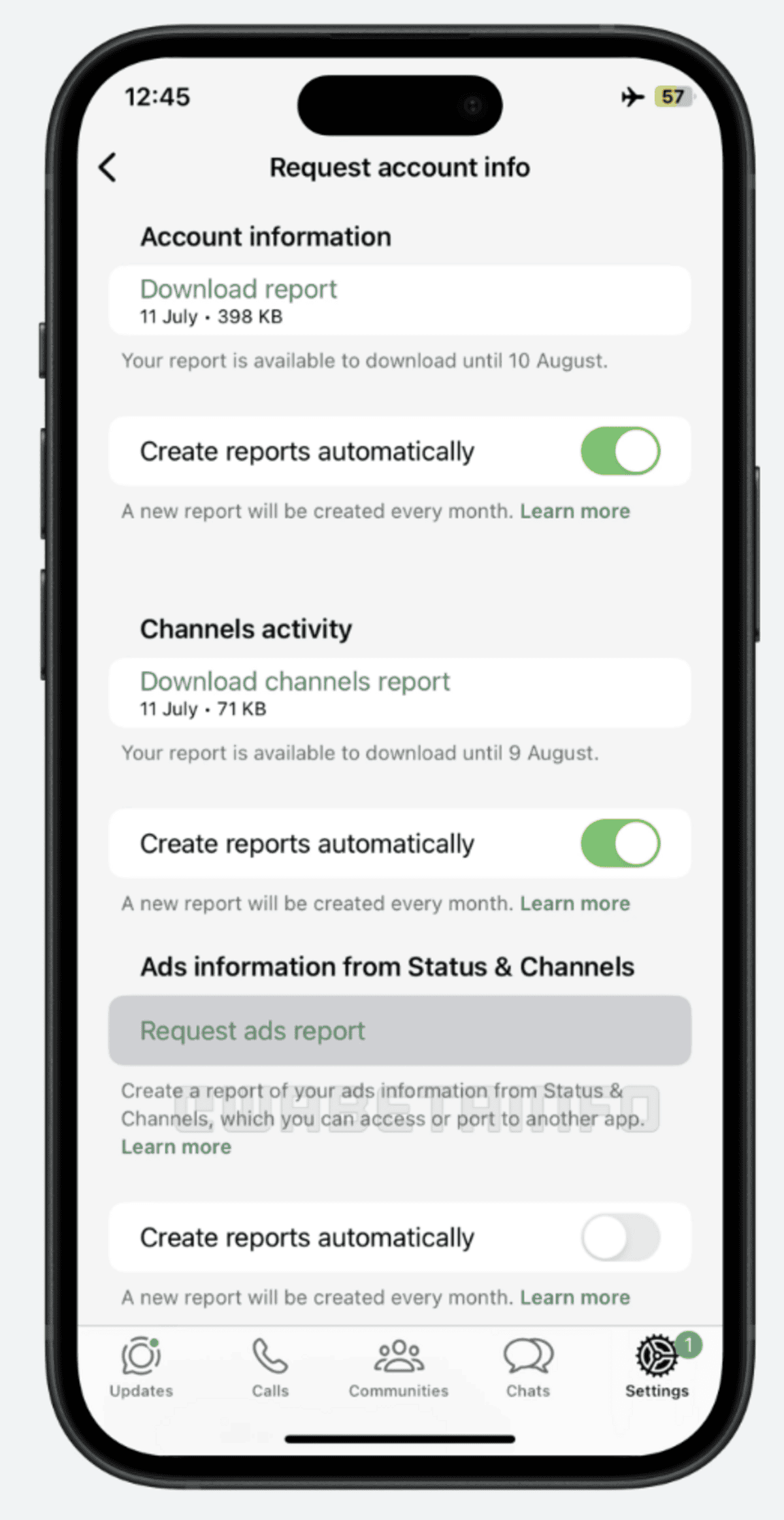Switch to the Updates tab
This screenshot has width=784, height=1520.
141,1367
